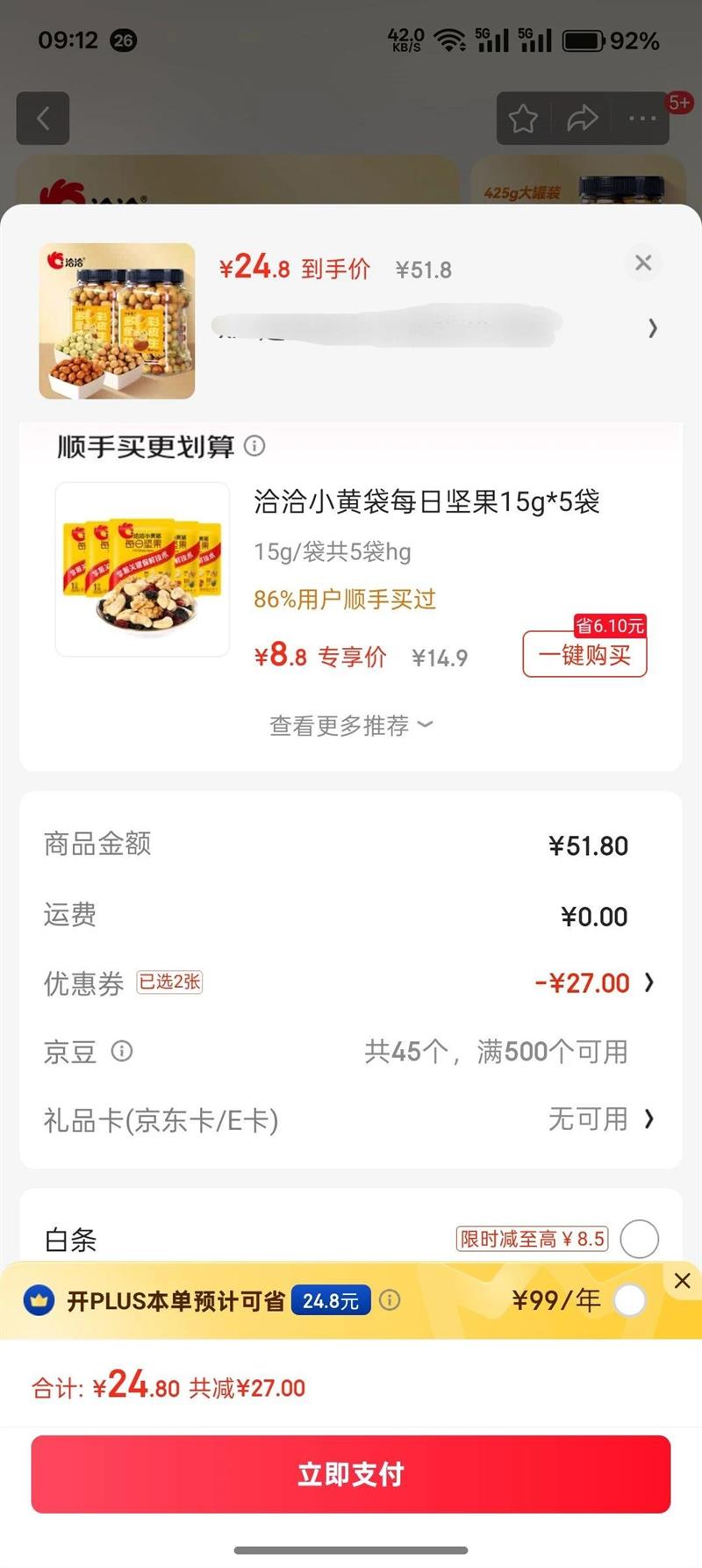Go back using the back arrow
The height and width of the screenshot is (1568, 702).
click(x=42, y=119)
